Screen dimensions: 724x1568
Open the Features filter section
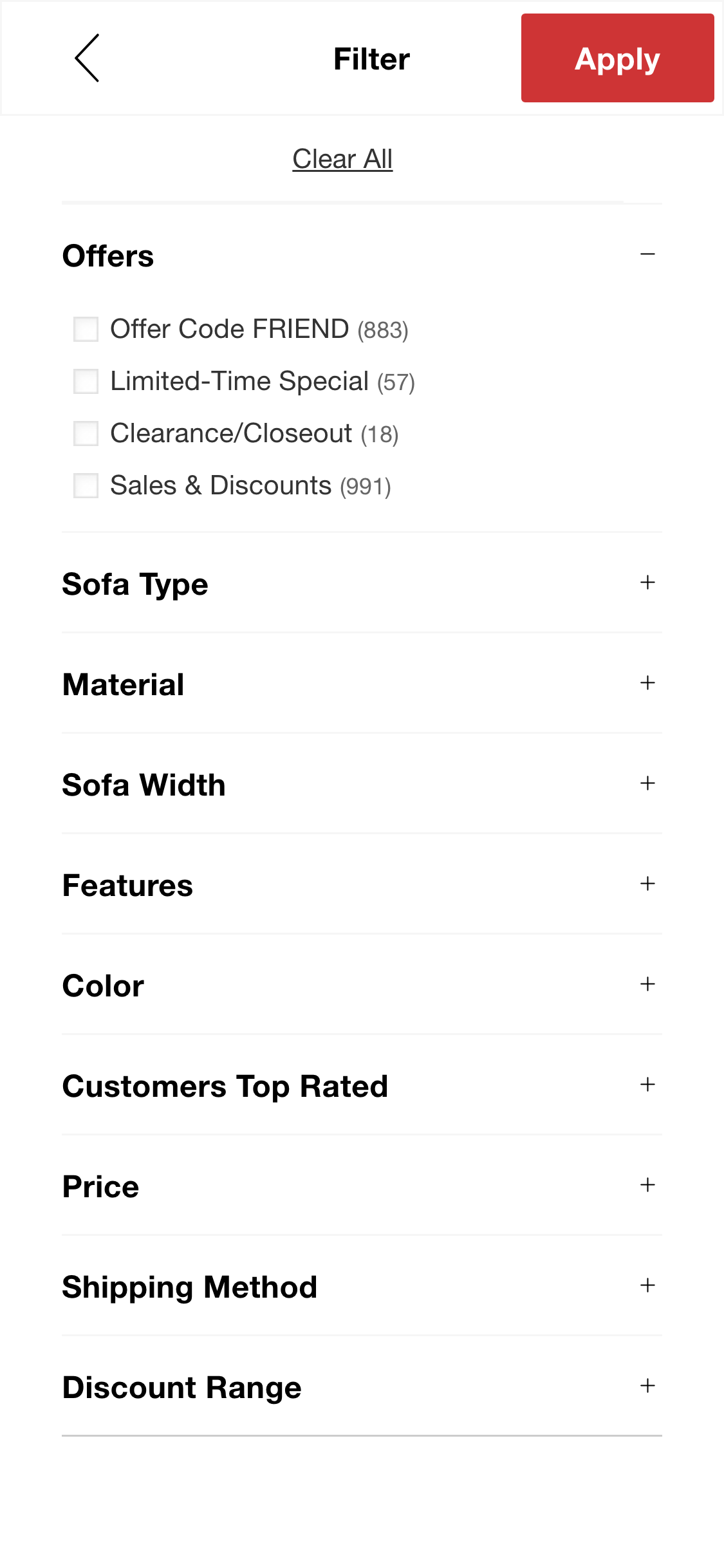click(647, 884)
